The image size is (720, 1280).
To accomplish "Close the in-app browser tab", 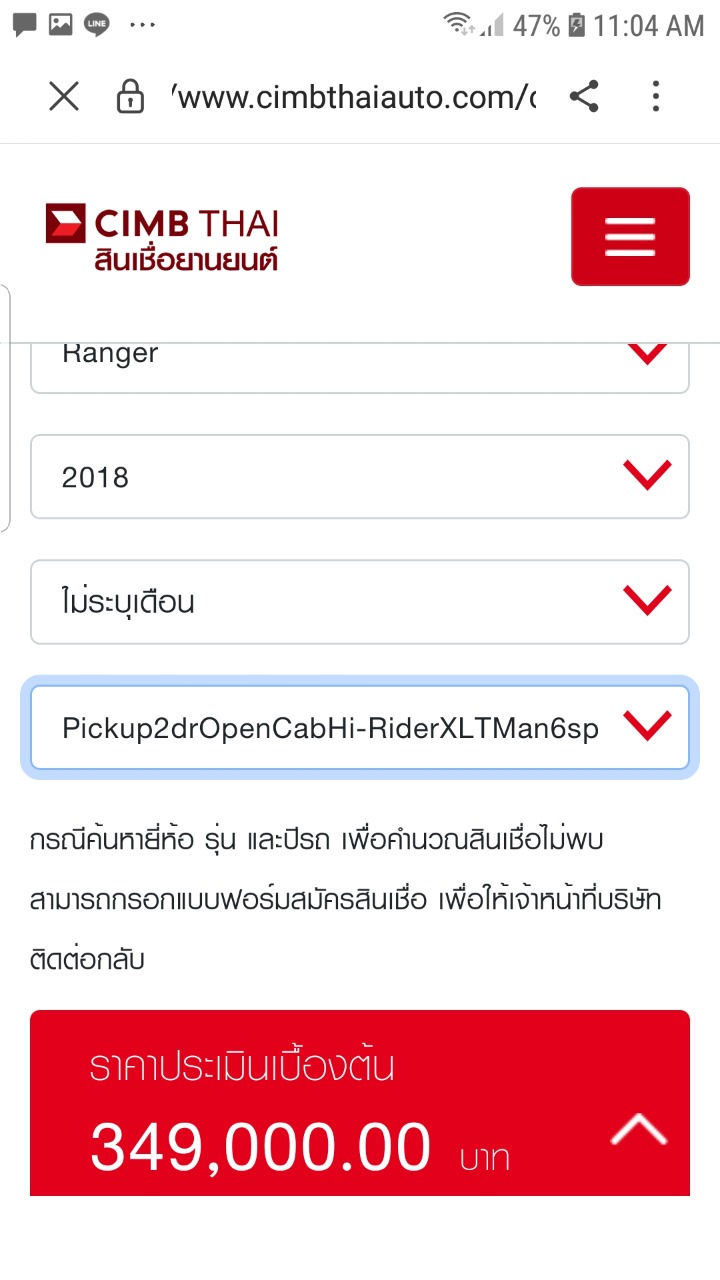I will [x=64, y=97].
